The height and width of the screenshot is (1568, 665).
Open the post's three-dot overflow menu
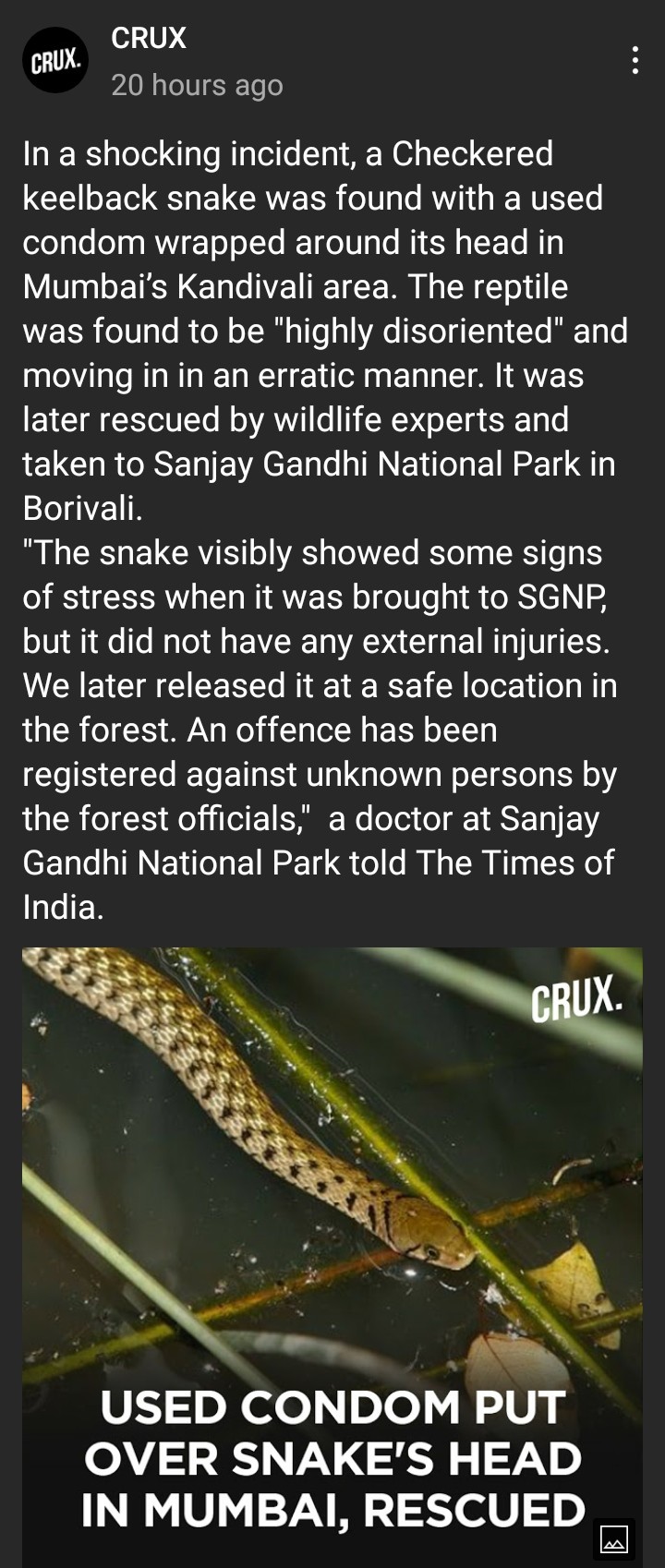coord(635,61)
